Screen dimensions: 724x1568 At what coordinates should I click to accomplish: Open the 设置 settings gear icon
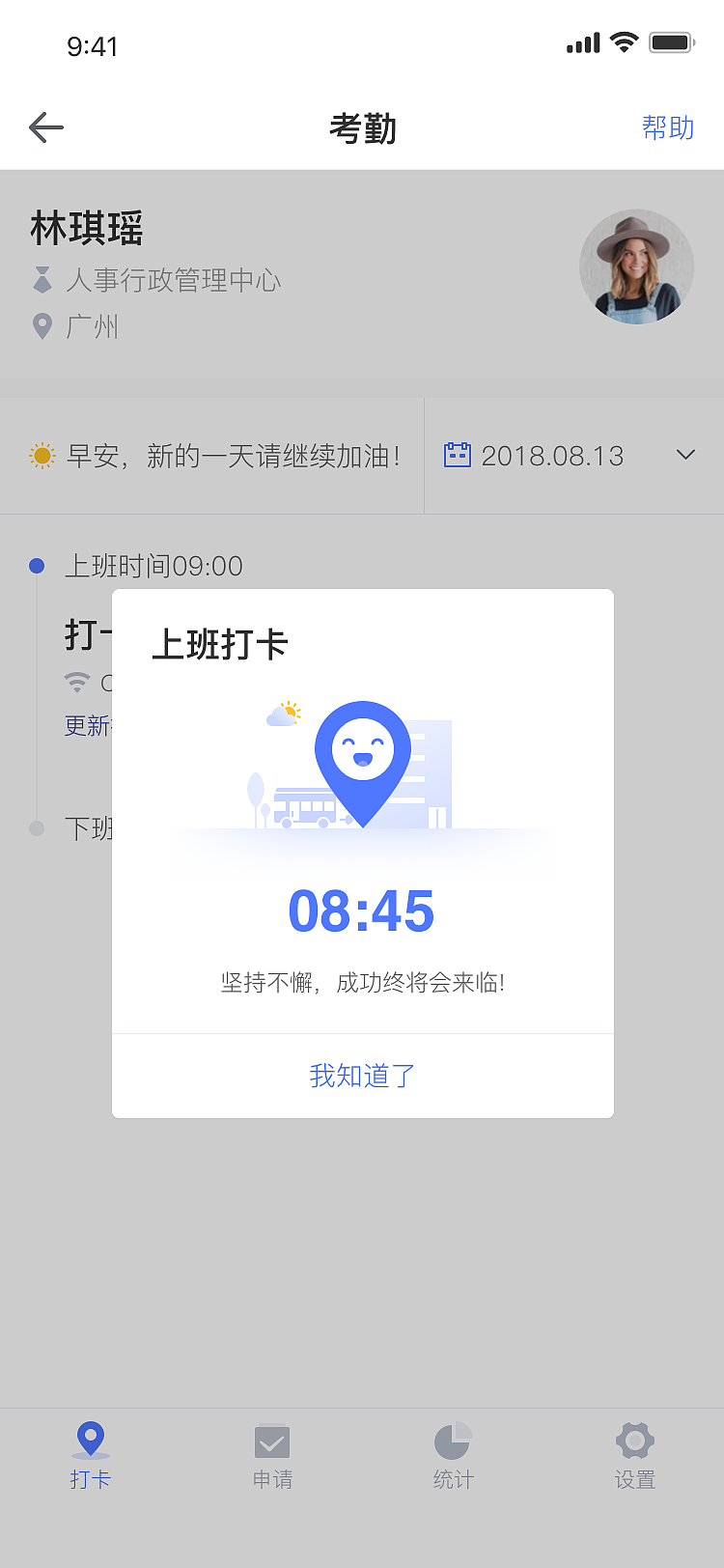click(x=633, y=1439)
